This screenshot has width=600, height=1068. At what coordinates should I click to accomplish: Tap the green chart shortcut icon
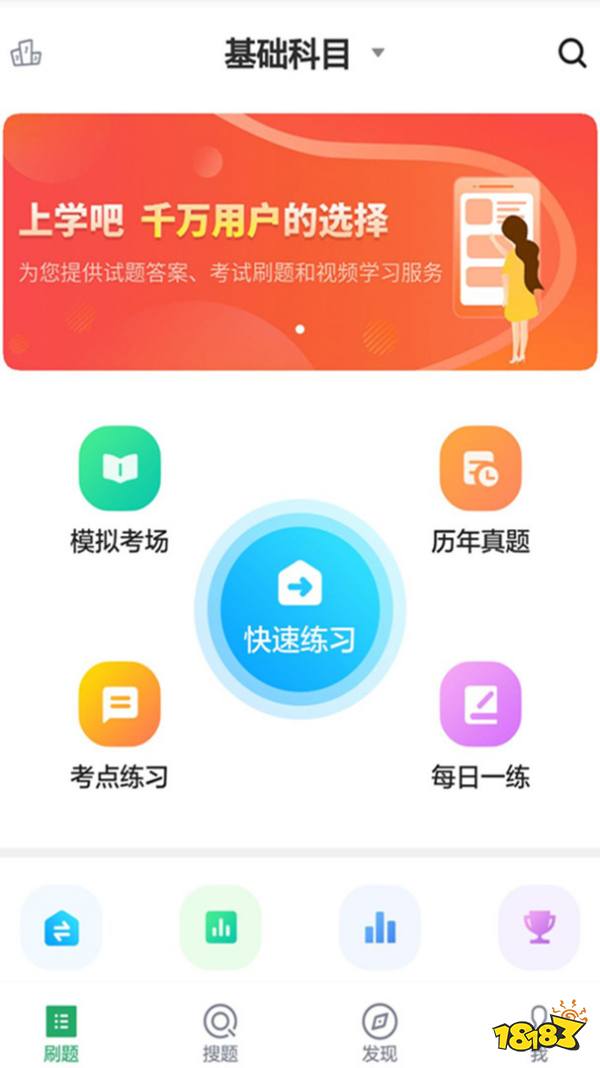pos(220,928)
